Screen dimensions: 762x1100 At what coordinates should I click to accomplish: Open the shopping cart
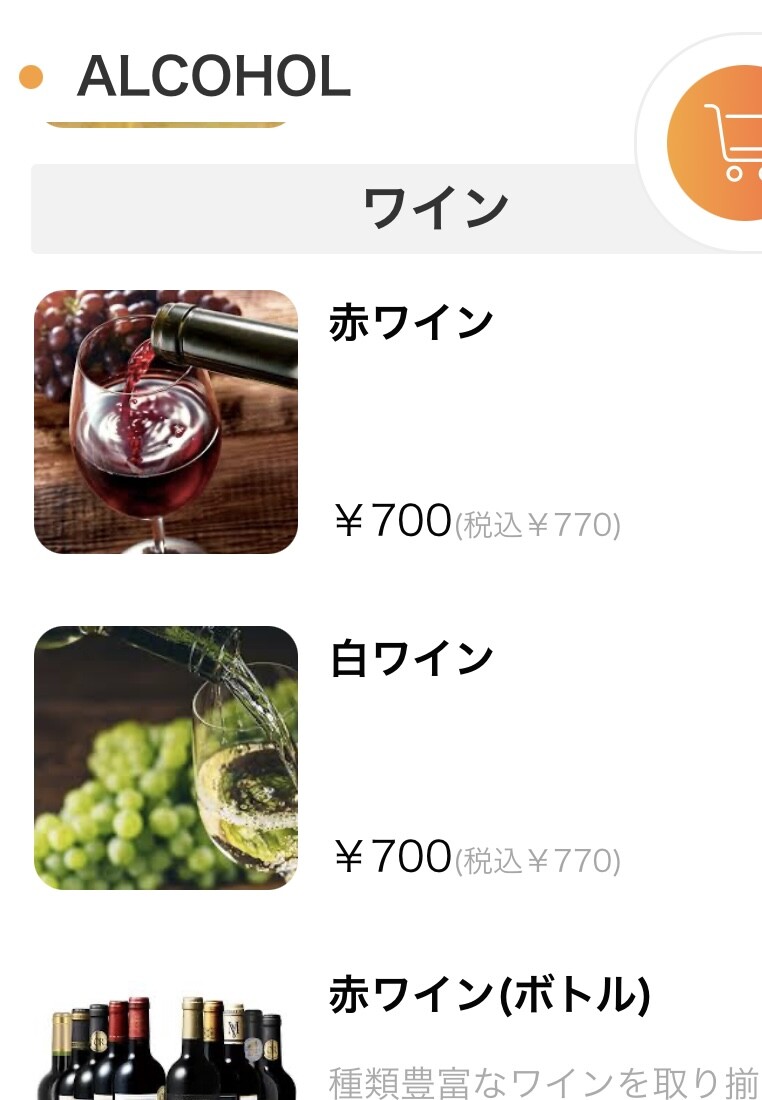(722, 143)
